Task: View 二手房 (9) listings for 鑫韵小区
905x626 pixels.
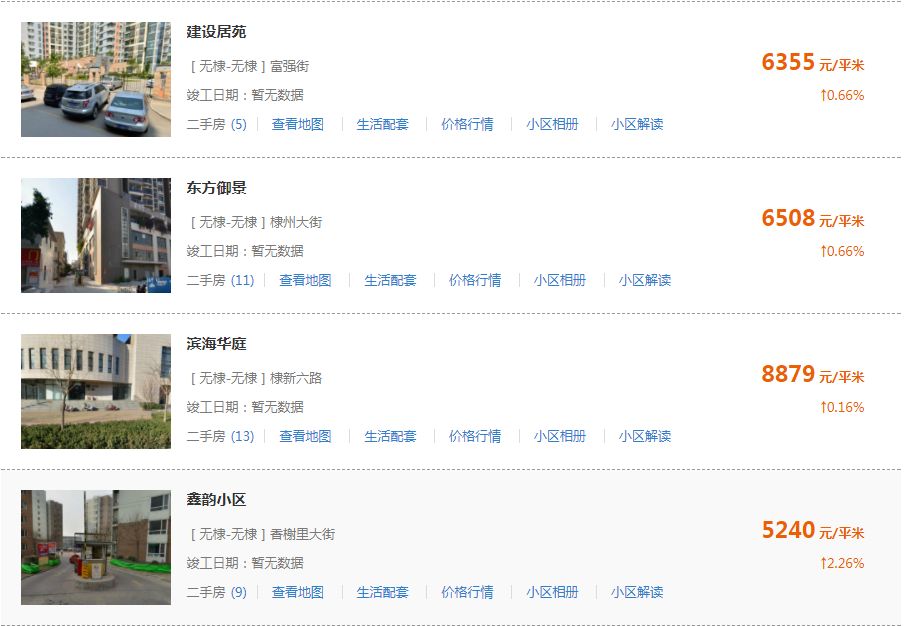Action: coord(216,592)
